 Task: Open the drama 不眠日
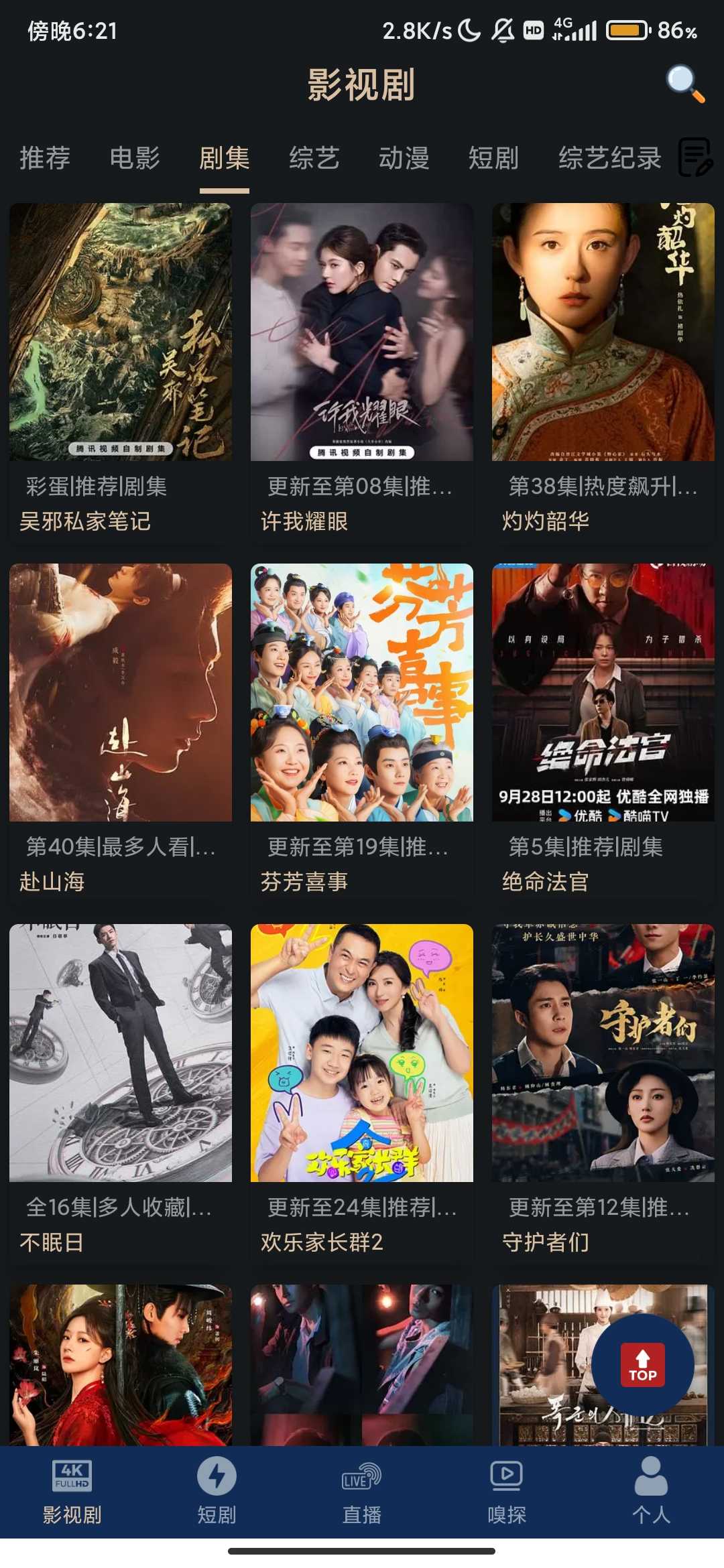121,1053
